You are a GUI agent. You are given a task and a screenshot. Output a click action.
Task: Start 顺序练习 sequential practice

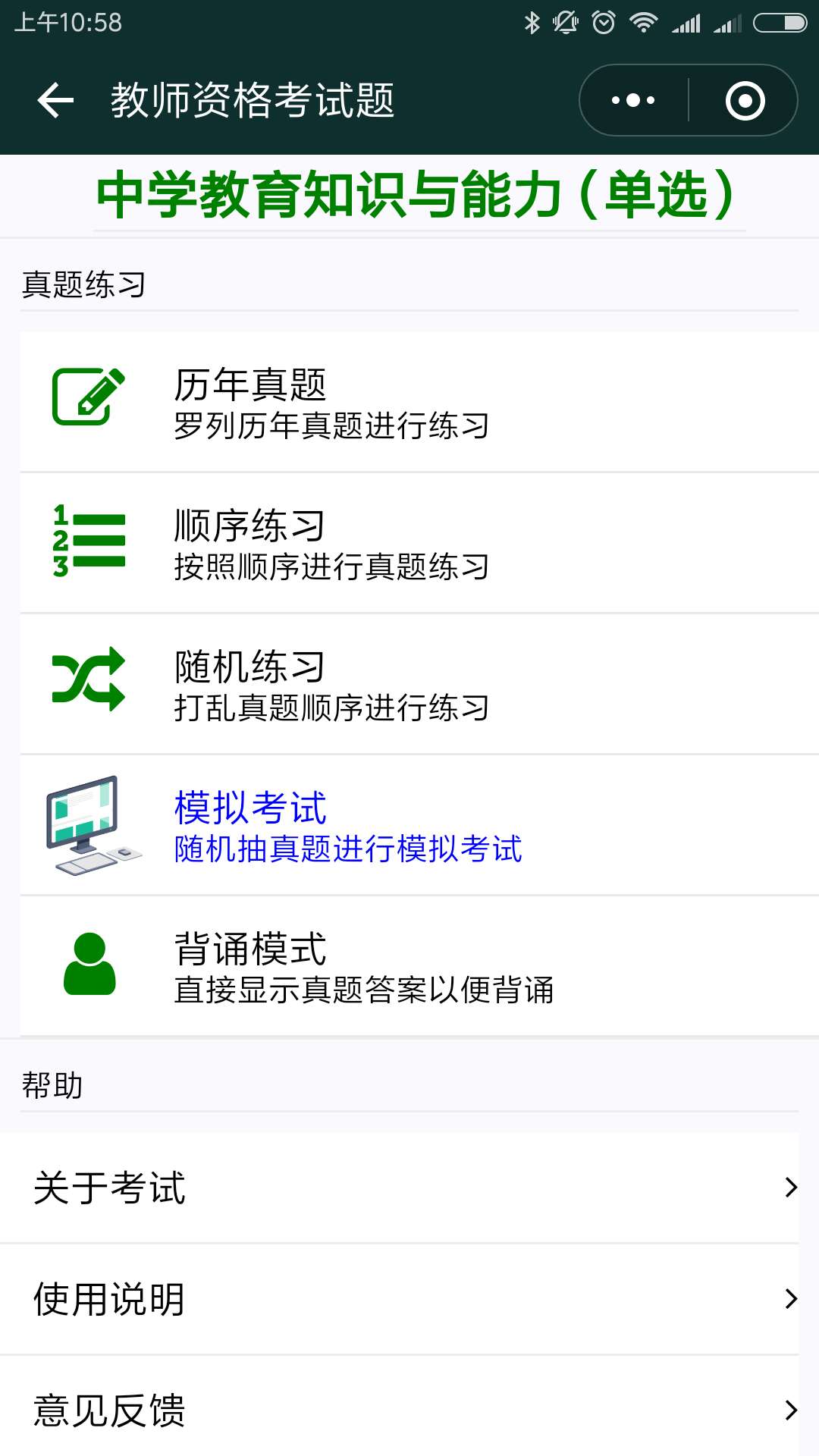pyautogui.click(x=419, y=543)
